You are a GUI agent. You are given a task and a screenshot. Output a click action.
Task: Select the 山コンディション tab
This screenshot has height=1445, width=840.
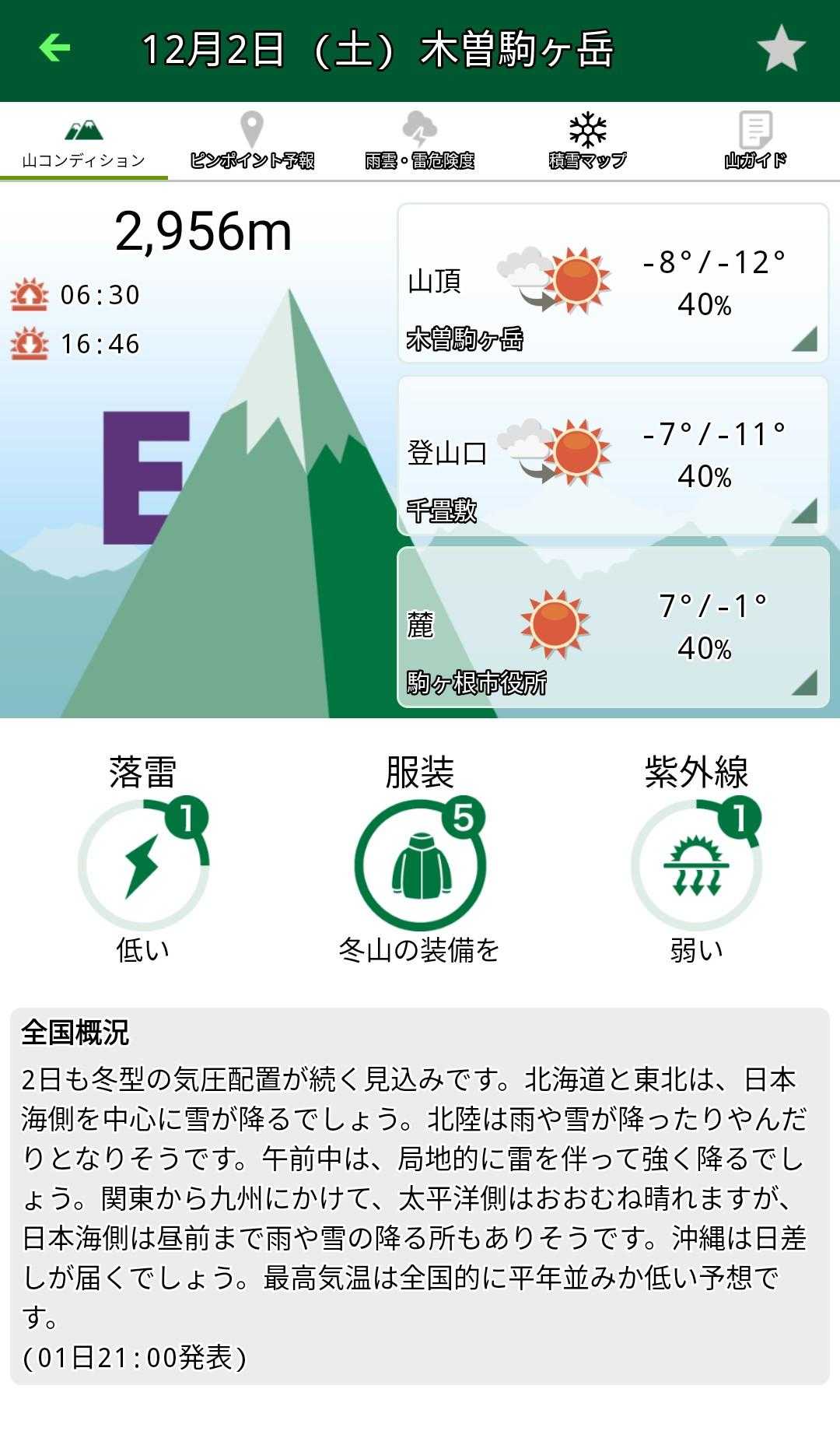pyautogui.click(x=84, y=141)
